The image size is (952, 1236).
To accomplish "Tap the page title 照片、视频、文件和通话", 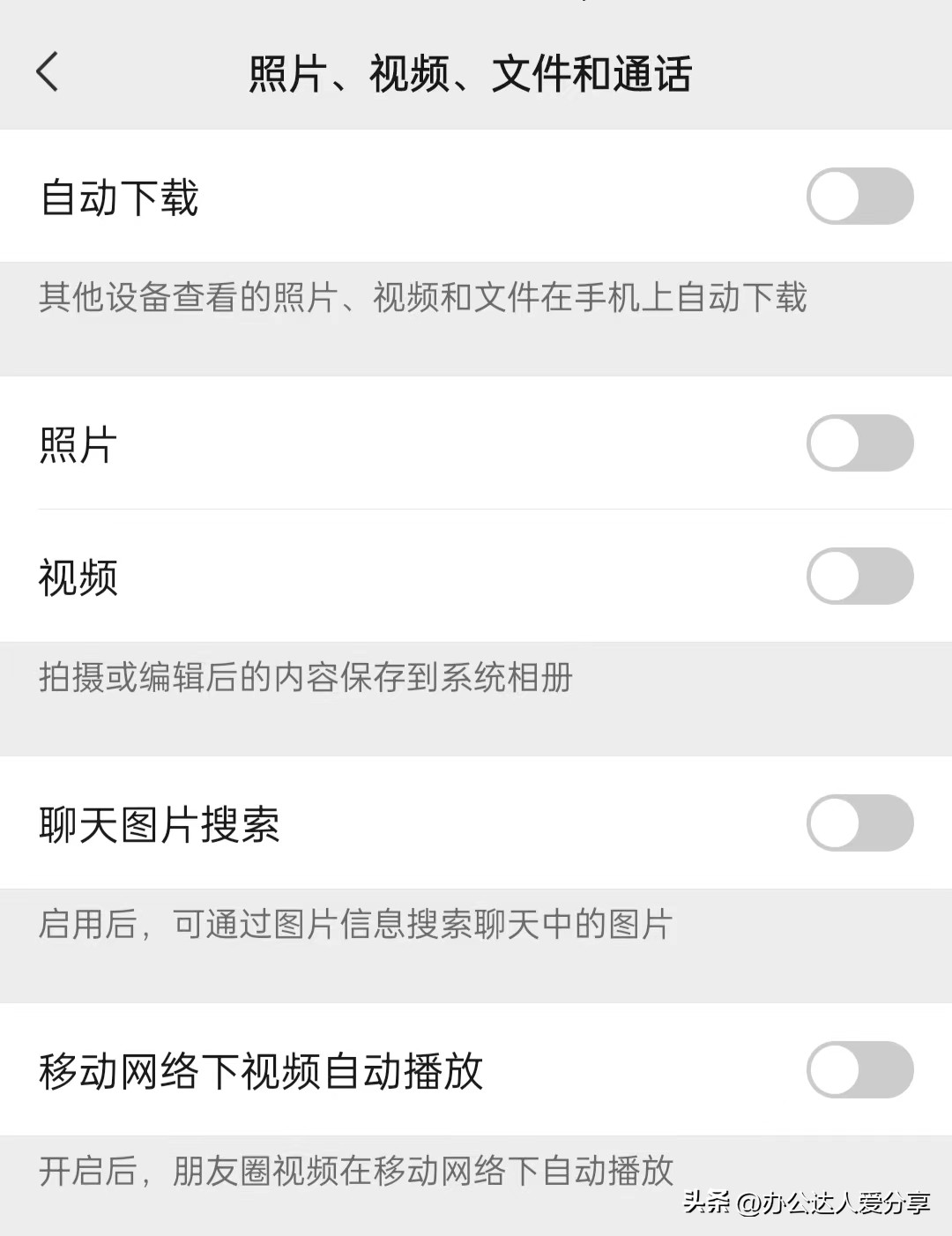I will click(472, 74).
